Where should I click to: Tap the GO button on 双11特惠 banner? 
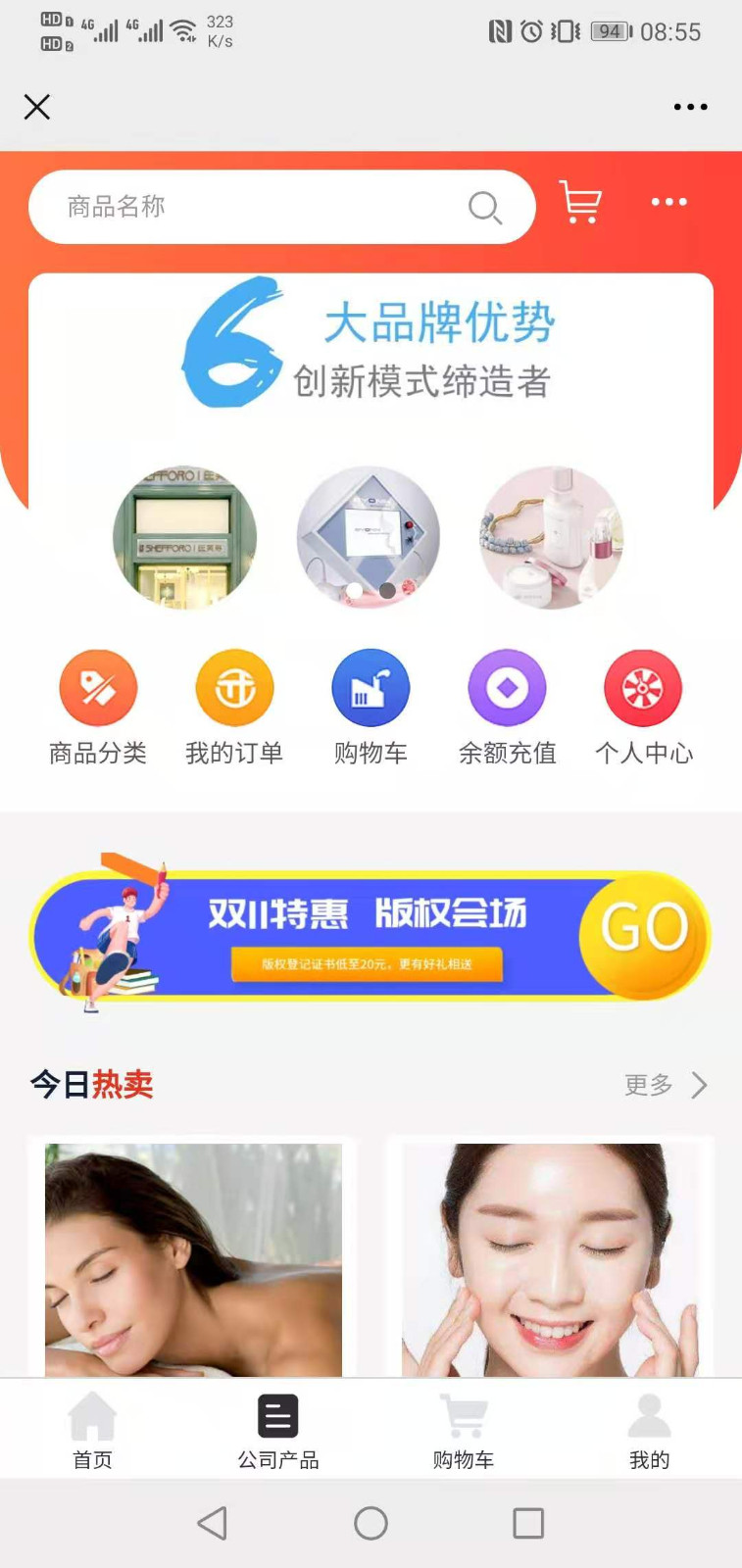(644, 928)
